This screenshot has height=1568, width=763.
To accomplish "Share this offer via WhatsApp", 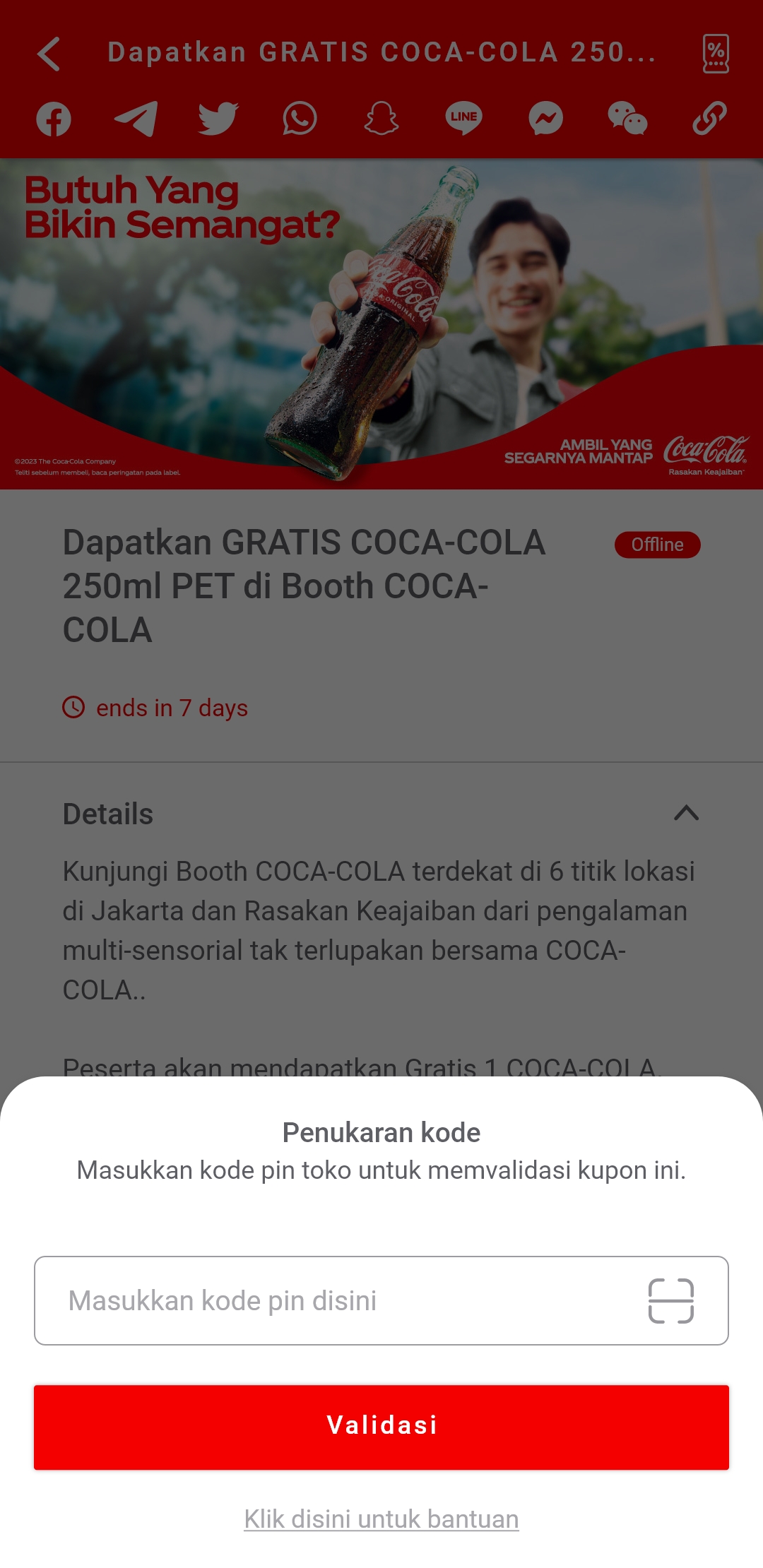I will click(x=300, y=119).
